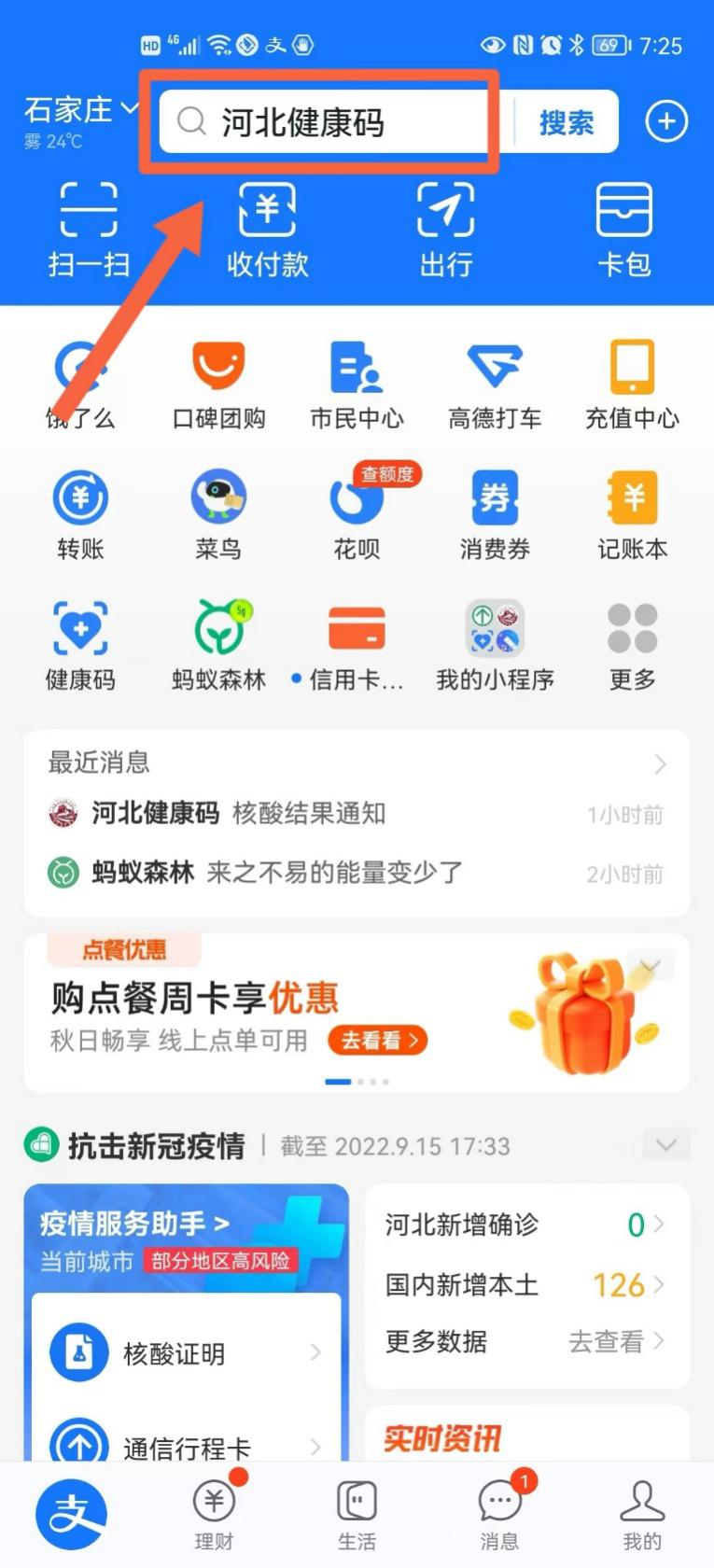Viewport: 714px width, 1568px height.
Task: Switch to the 我的 tab
Action: tap(642, 1514)
